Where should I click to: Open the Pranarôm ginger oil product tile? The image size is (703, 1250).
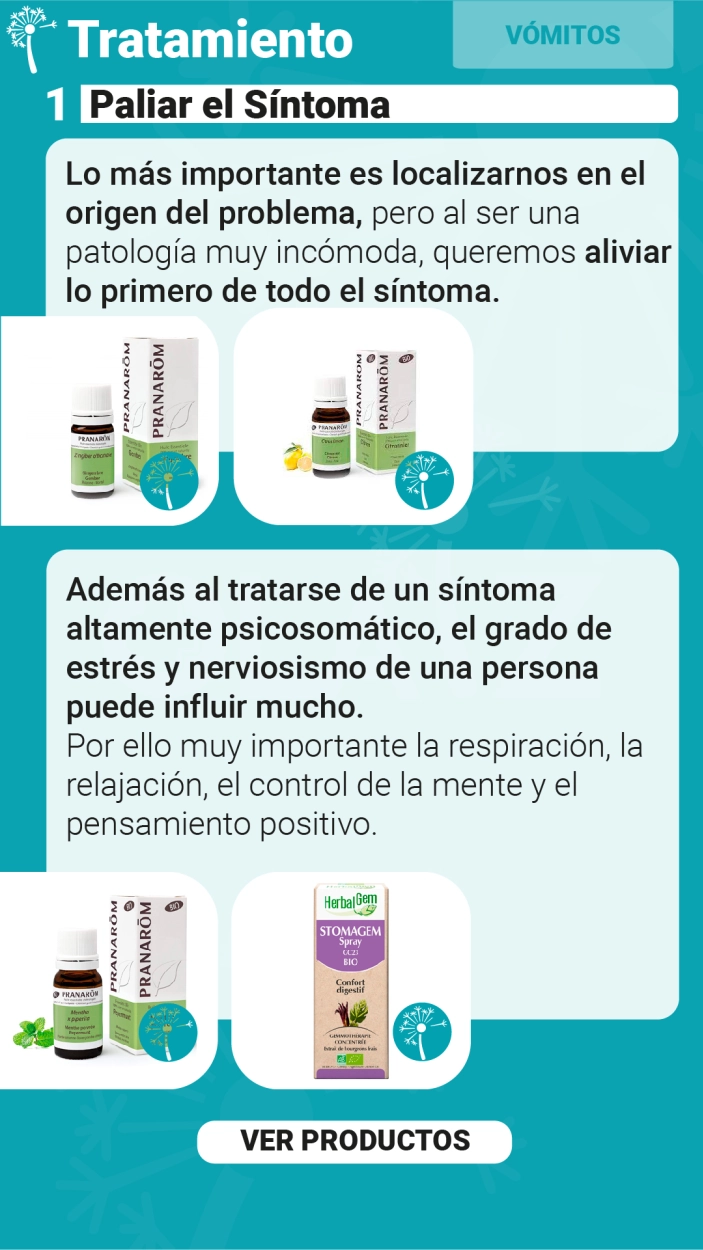[110, 420]
